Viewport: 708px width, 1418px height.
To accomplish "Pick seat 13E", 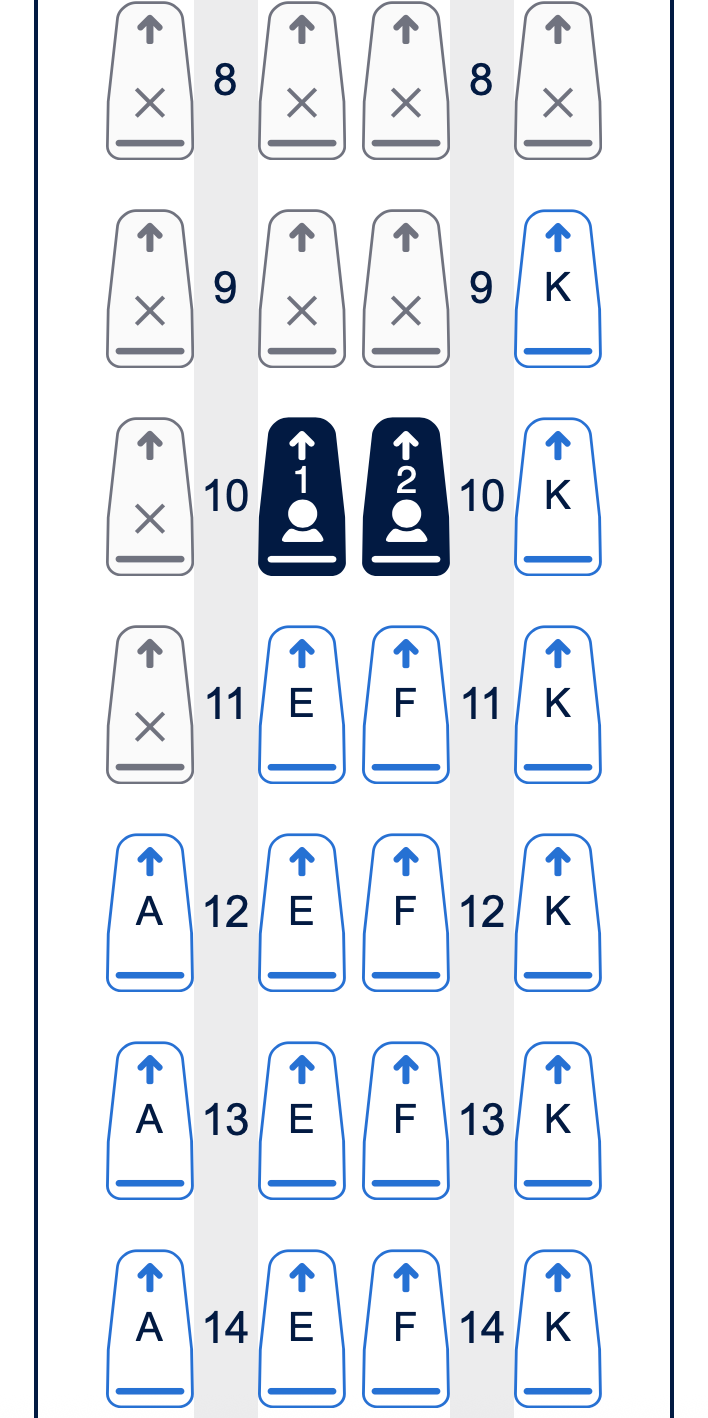I will (301, 1121).
